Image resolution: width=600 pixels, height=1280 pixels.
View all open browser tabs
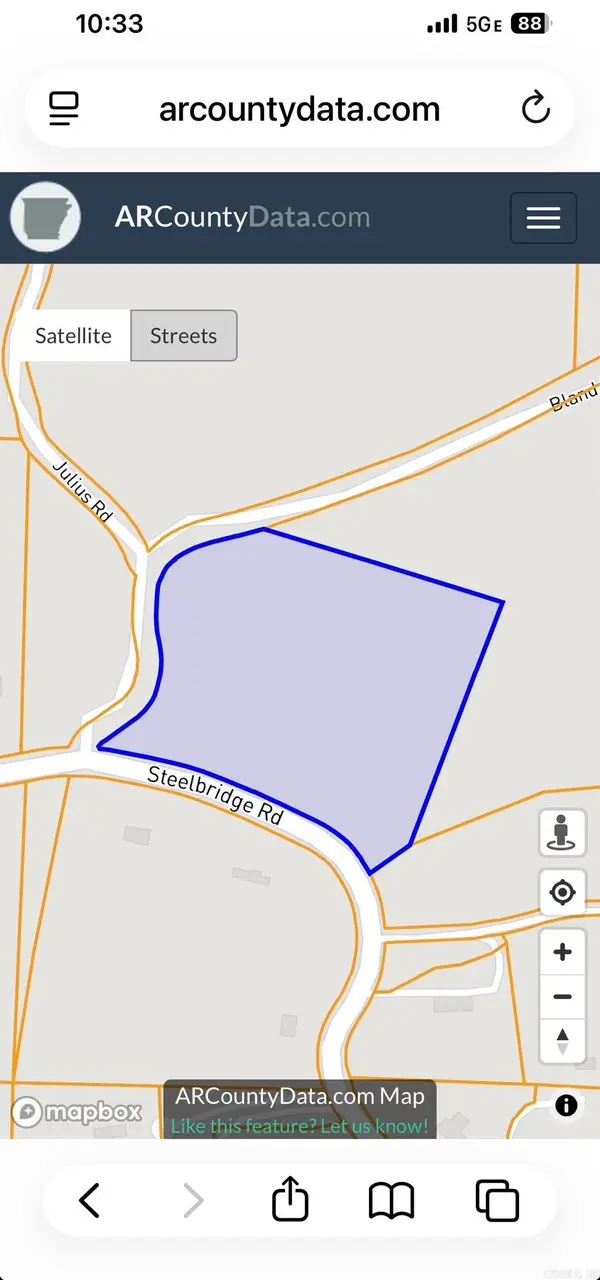(497, 1200)
